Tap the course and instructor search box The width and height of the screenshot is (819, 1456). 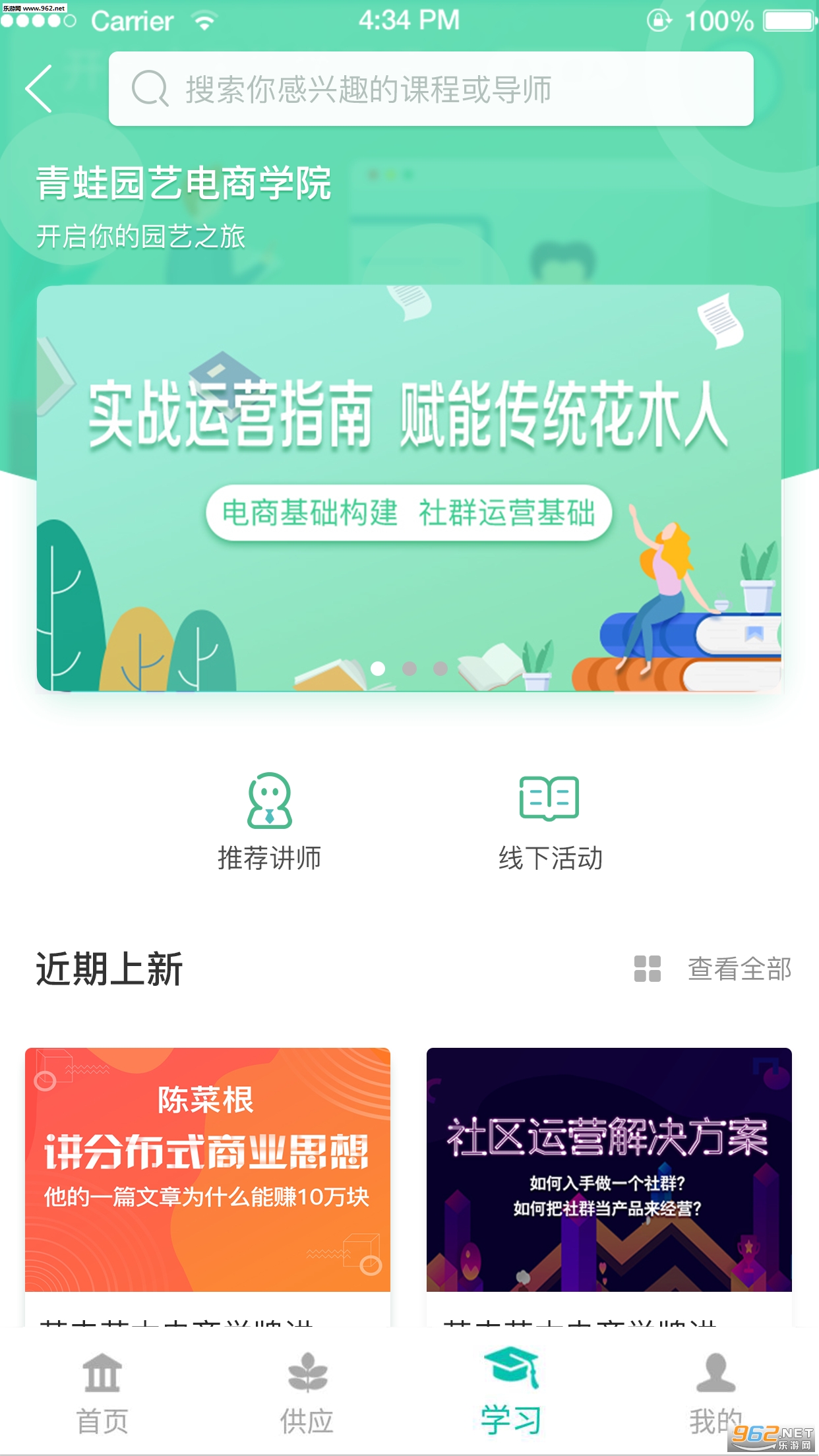(431, 89)
